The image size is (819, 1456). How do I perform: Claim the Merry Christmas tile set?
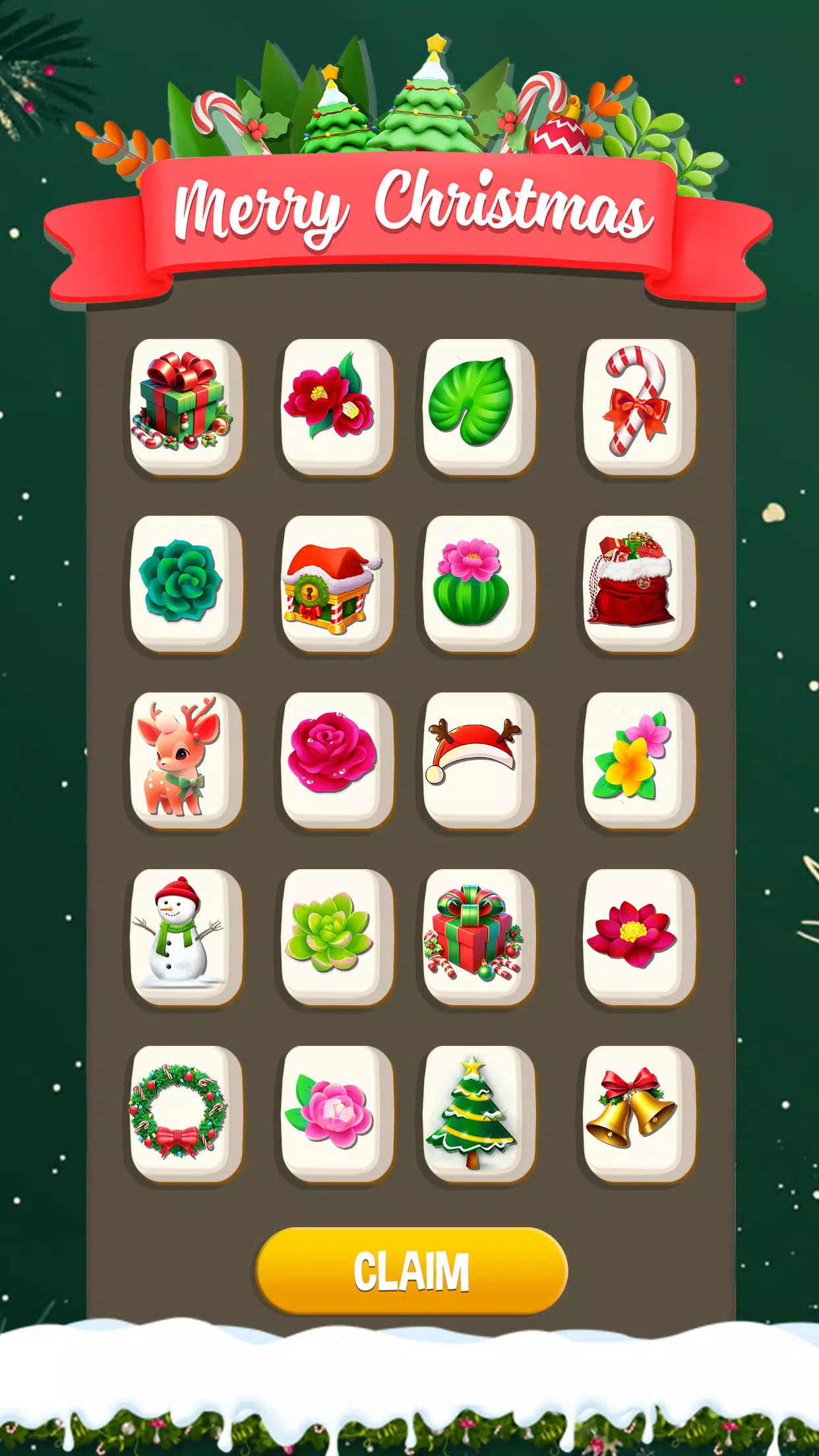411,1270
